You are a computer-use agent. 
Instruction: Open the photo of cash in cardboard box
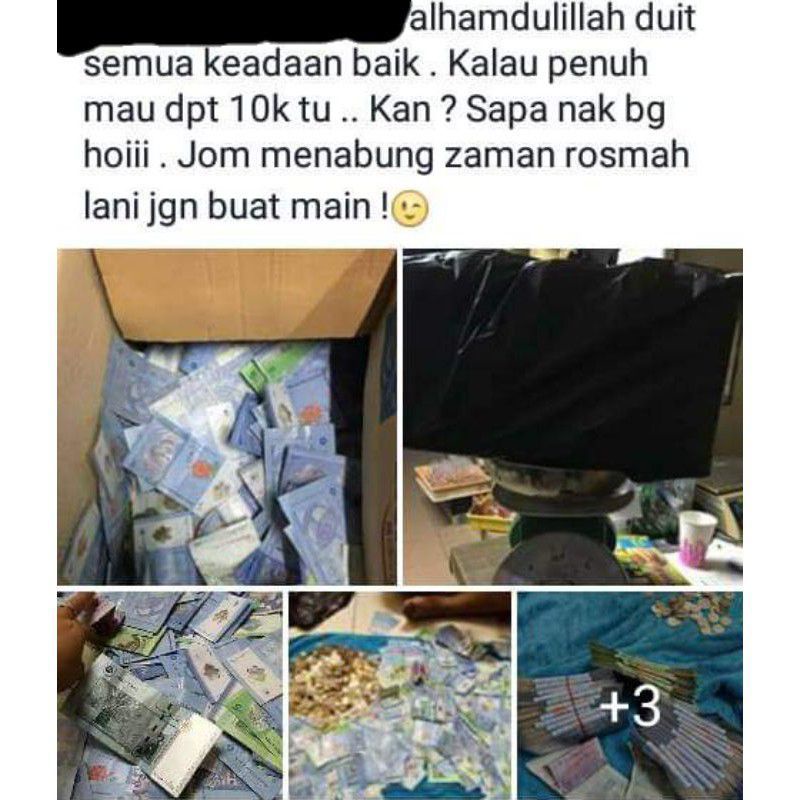click(x=227, y=416)
